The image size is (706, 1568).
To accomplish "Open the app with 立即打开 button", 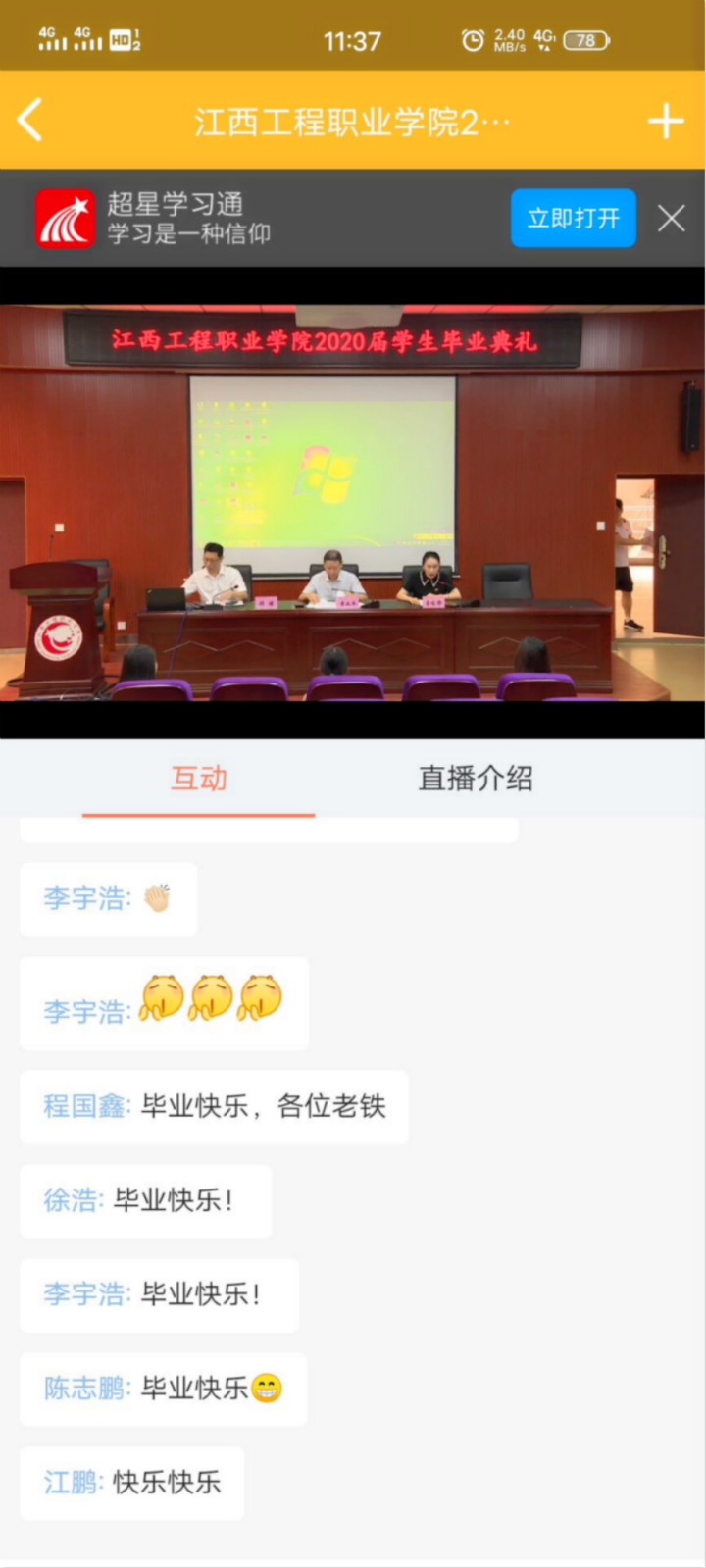I will [x=573, y=218].
